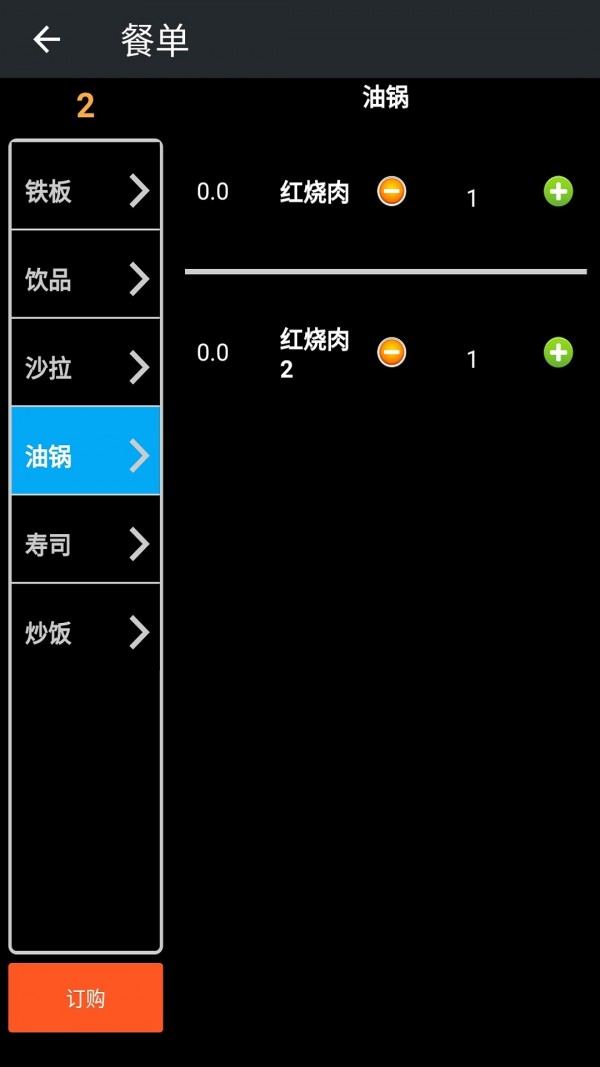The height and width of the screenshot is (1067, 600).
Task: Decrease quantity of 红烧肉
Action: pos(391,191)
